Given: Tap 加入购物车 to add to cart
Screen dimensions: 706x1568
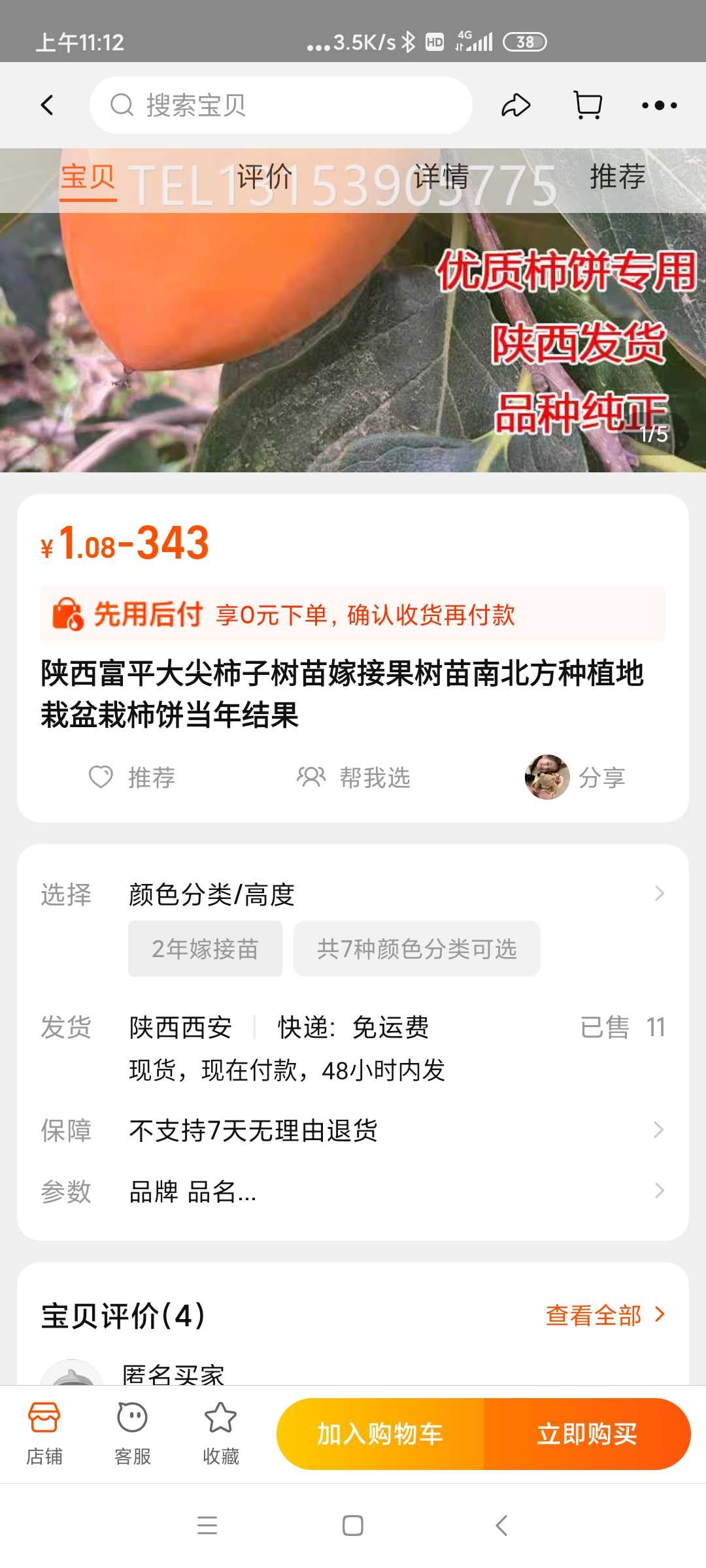Looking at the screenshot, I should [x=380, y=1434].
